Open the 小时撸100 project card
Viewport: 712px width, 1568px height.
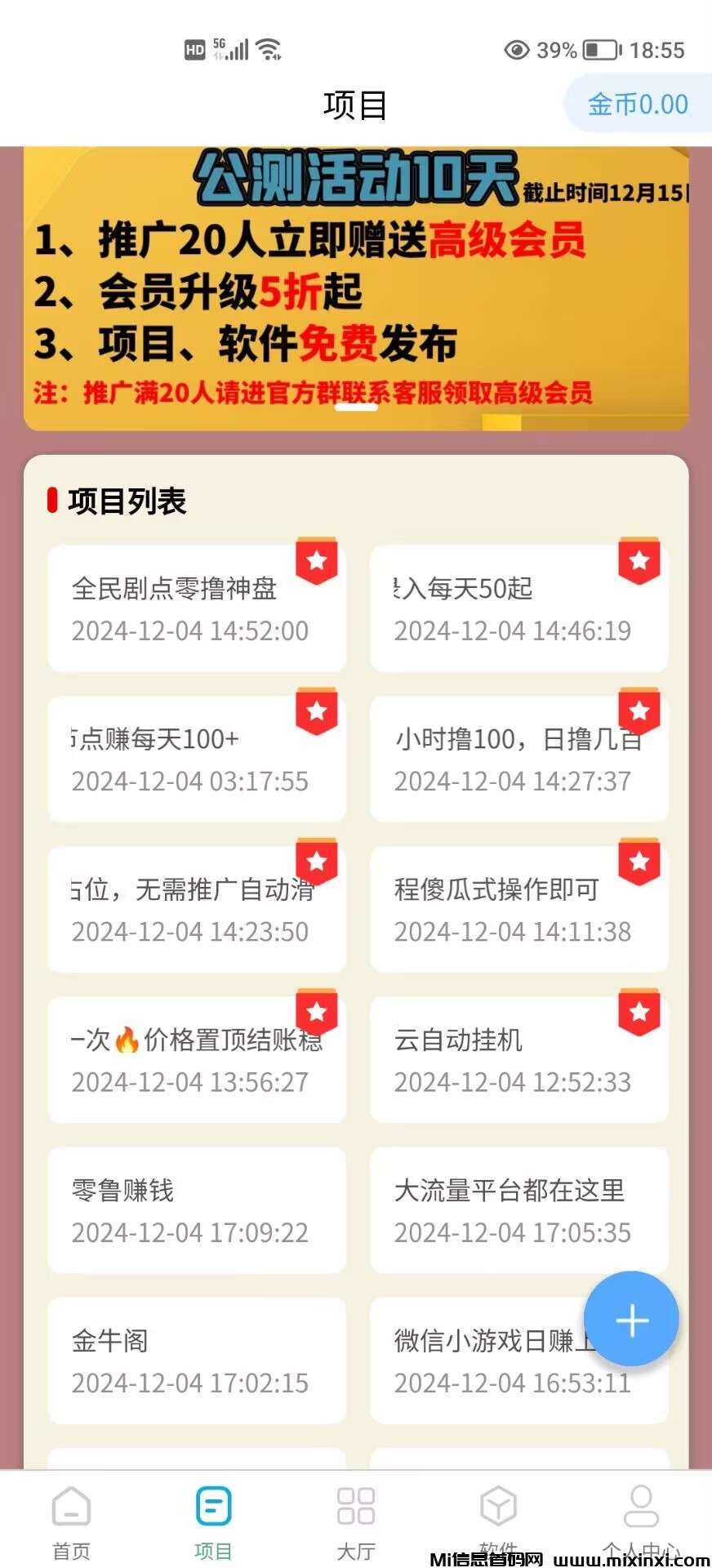[x=518, y=759]
